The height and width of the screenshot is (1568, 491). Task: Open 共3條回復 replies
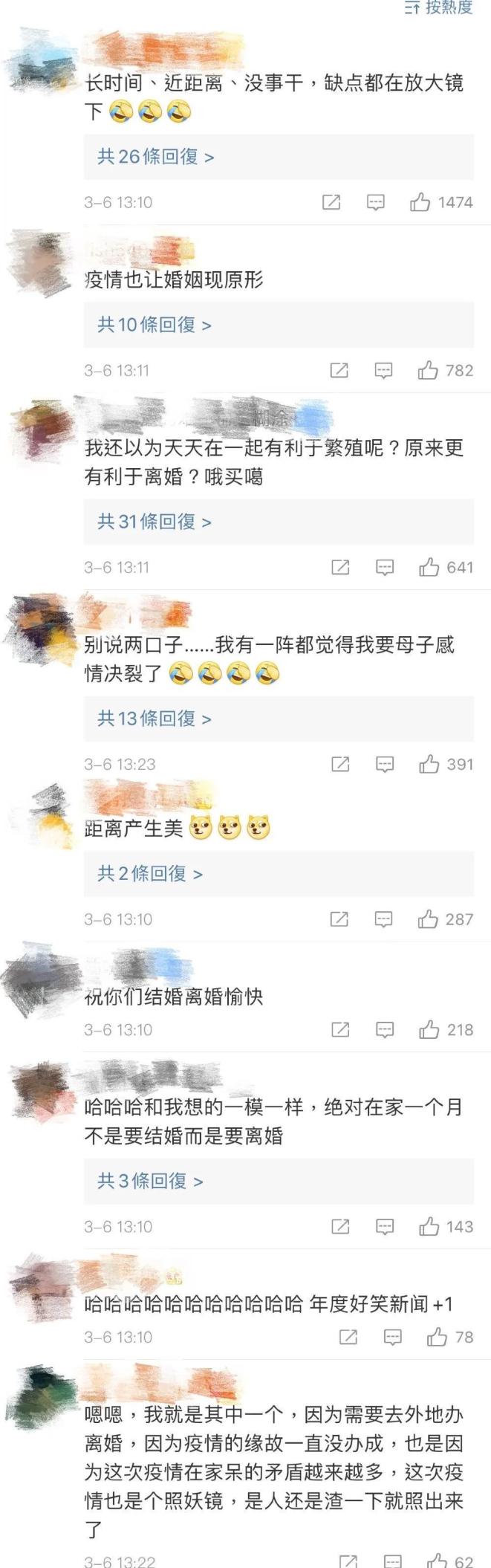[x=150, y=1181]
